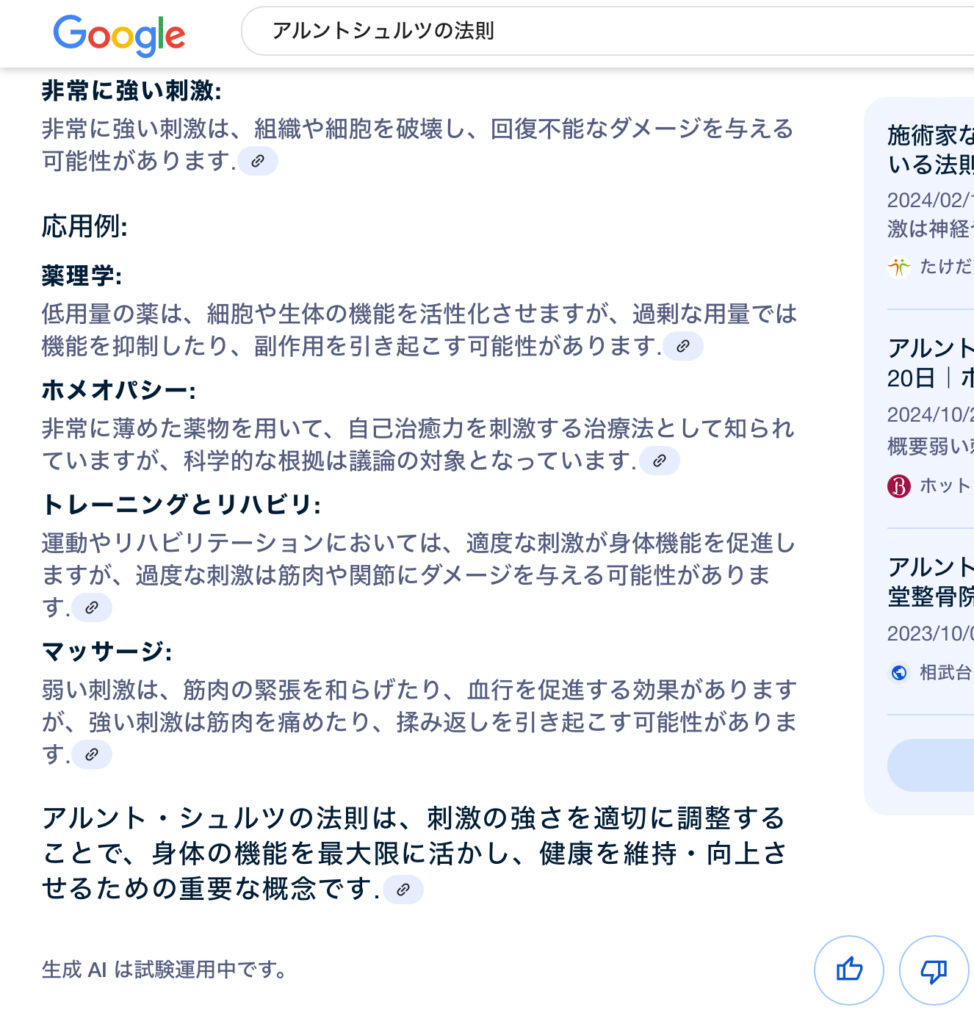Open source link after 薬理学 paragraph
The height and width of the screenshot is (1024, 974).
click(683, 346)
